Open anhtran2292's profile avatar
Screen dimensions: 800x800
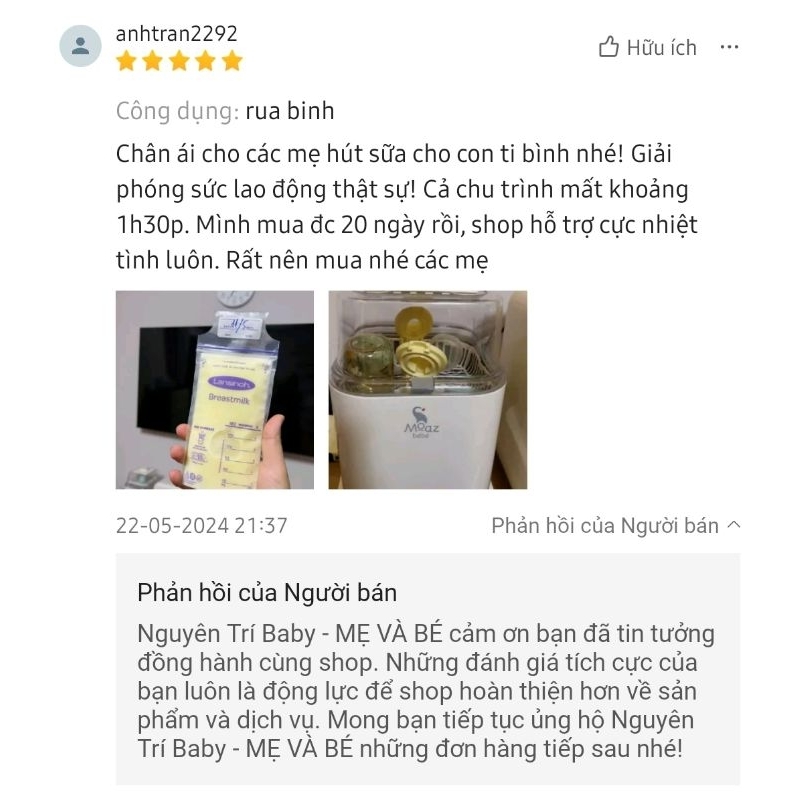click(x=80, y=46)
